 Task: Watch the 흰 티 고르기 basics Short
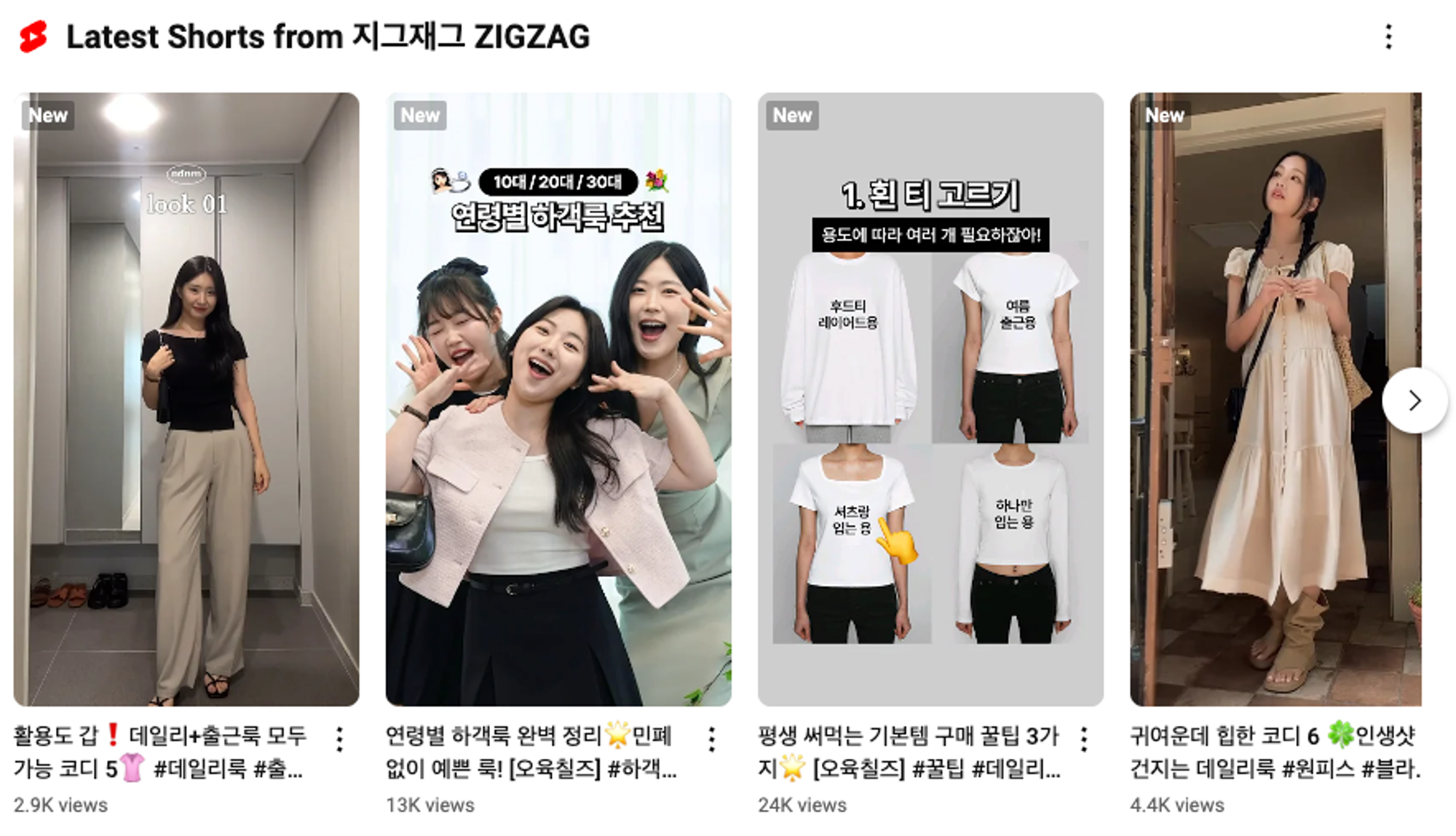[930, 399]
